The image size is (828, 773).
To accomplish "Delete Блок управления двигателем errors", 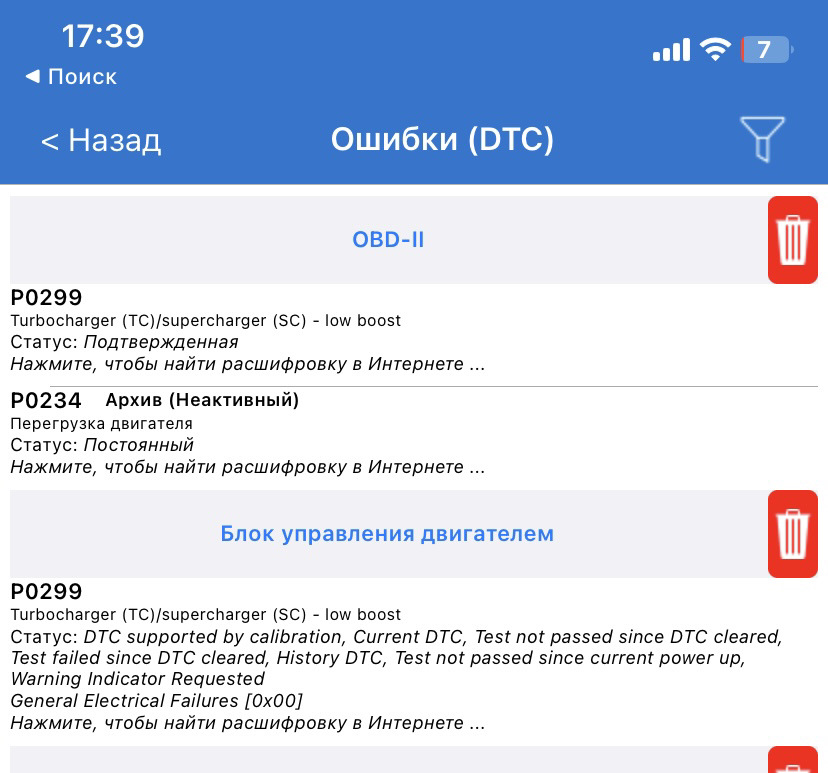I will click(x=792, y=534).
